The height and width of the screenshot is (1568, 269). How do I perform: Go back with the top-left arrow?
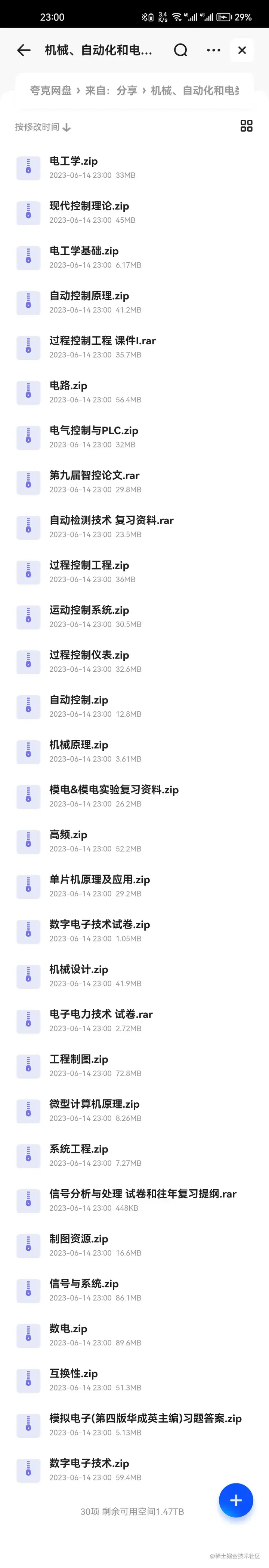[24, 51]
